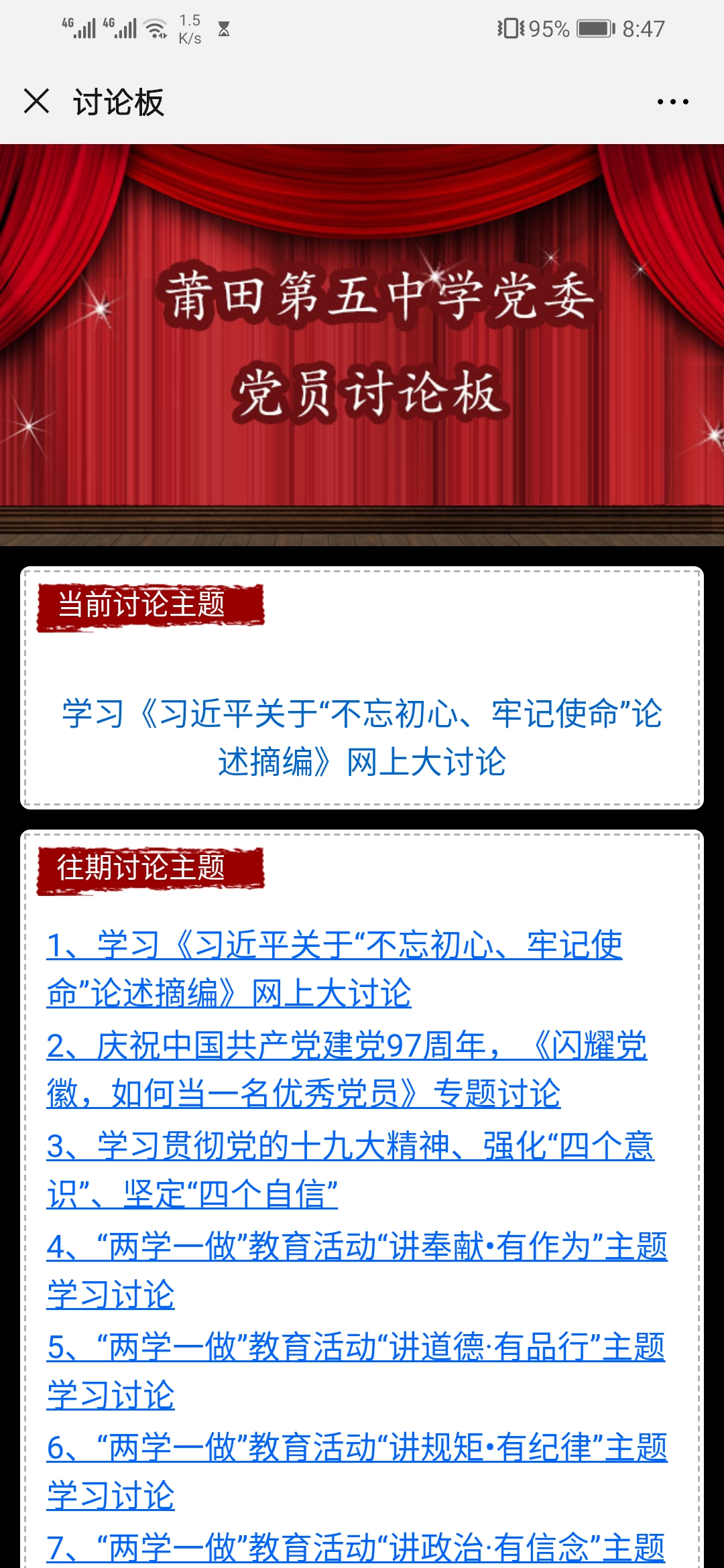Open past topic 2 about 建党97周年
This screenshot has width=724, height=1568.
(346, 1047)
